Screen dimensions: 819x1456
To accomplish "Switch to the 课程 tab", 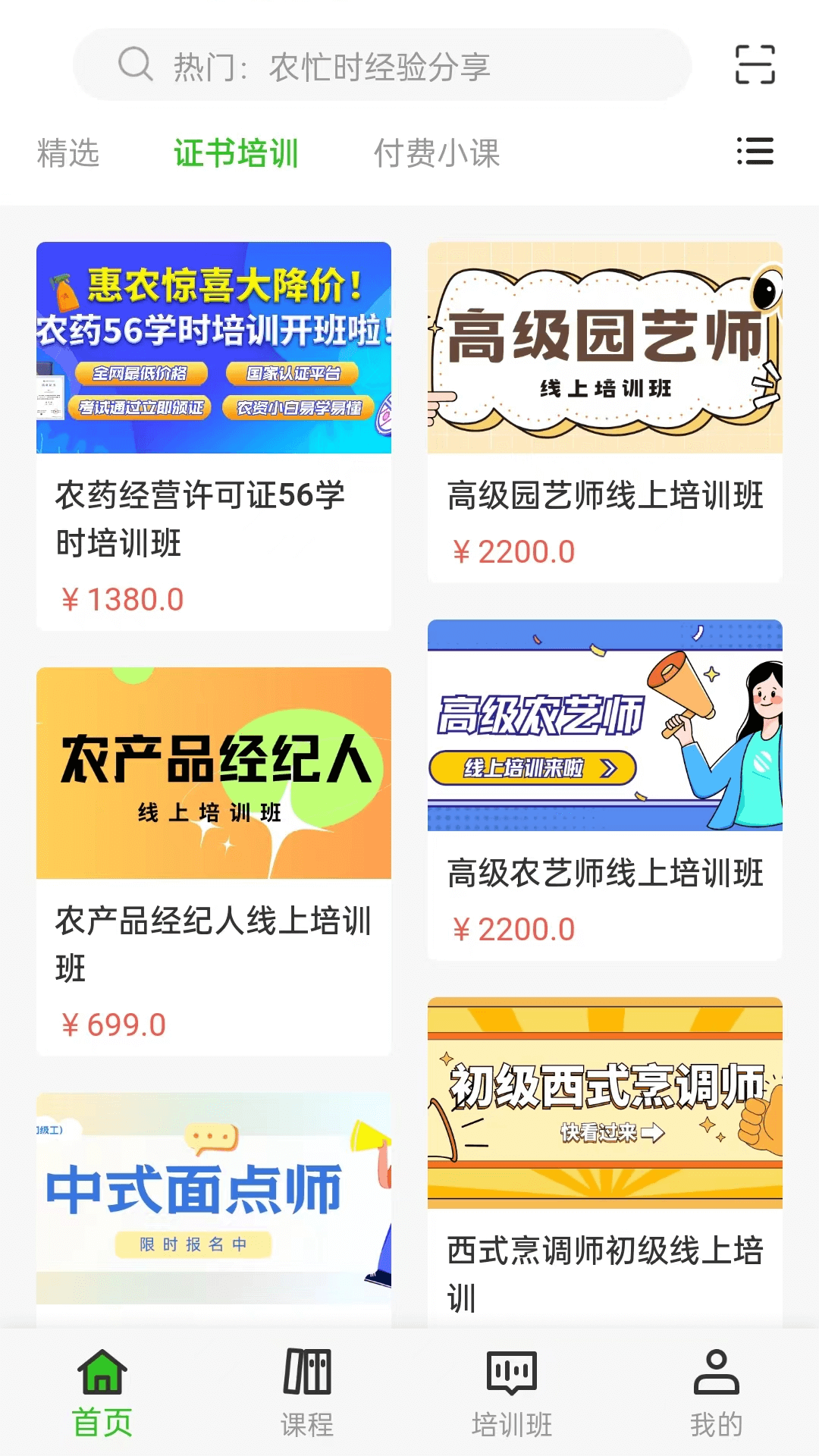I will pyautogui.click(x=307, y=1393).
